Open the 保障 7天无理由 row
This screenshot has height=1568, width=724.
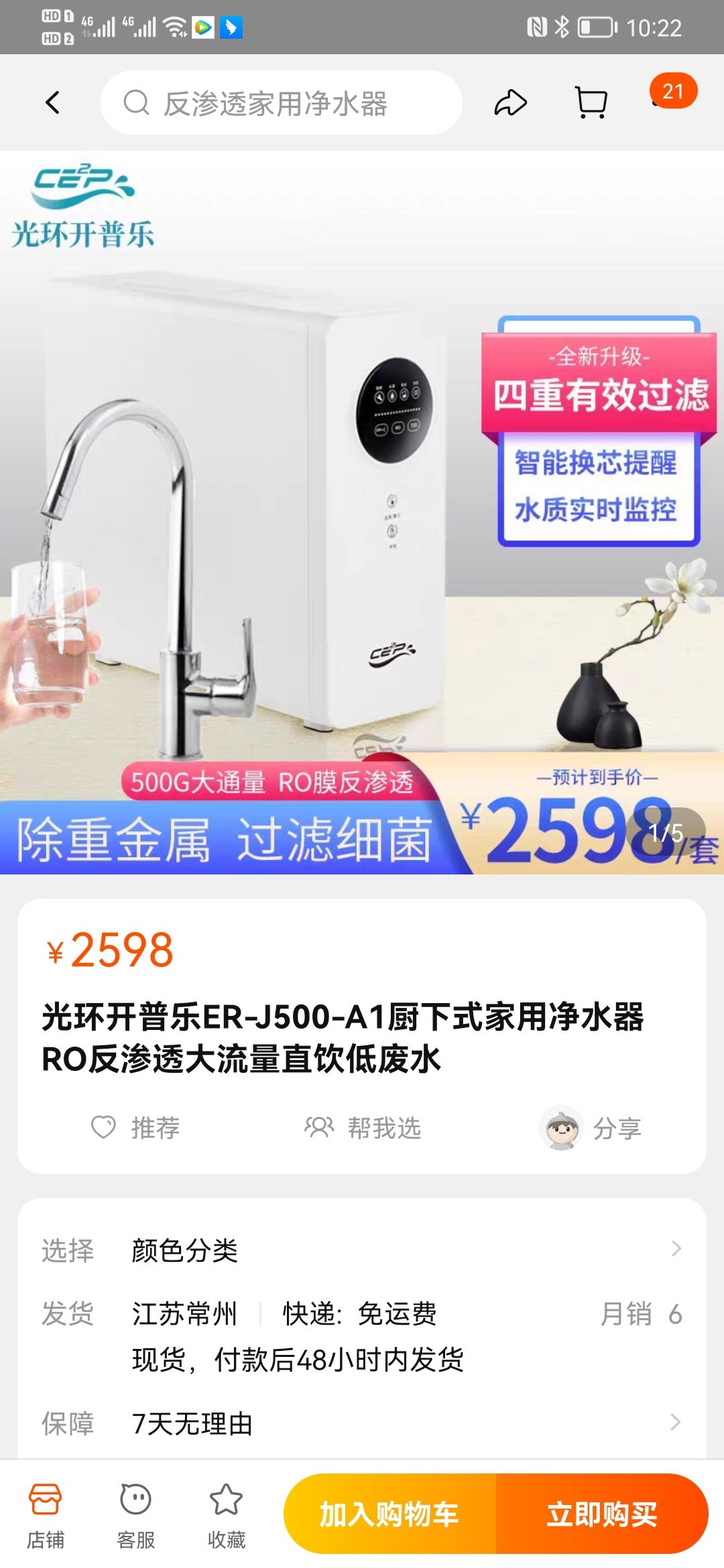[362, 1423]
